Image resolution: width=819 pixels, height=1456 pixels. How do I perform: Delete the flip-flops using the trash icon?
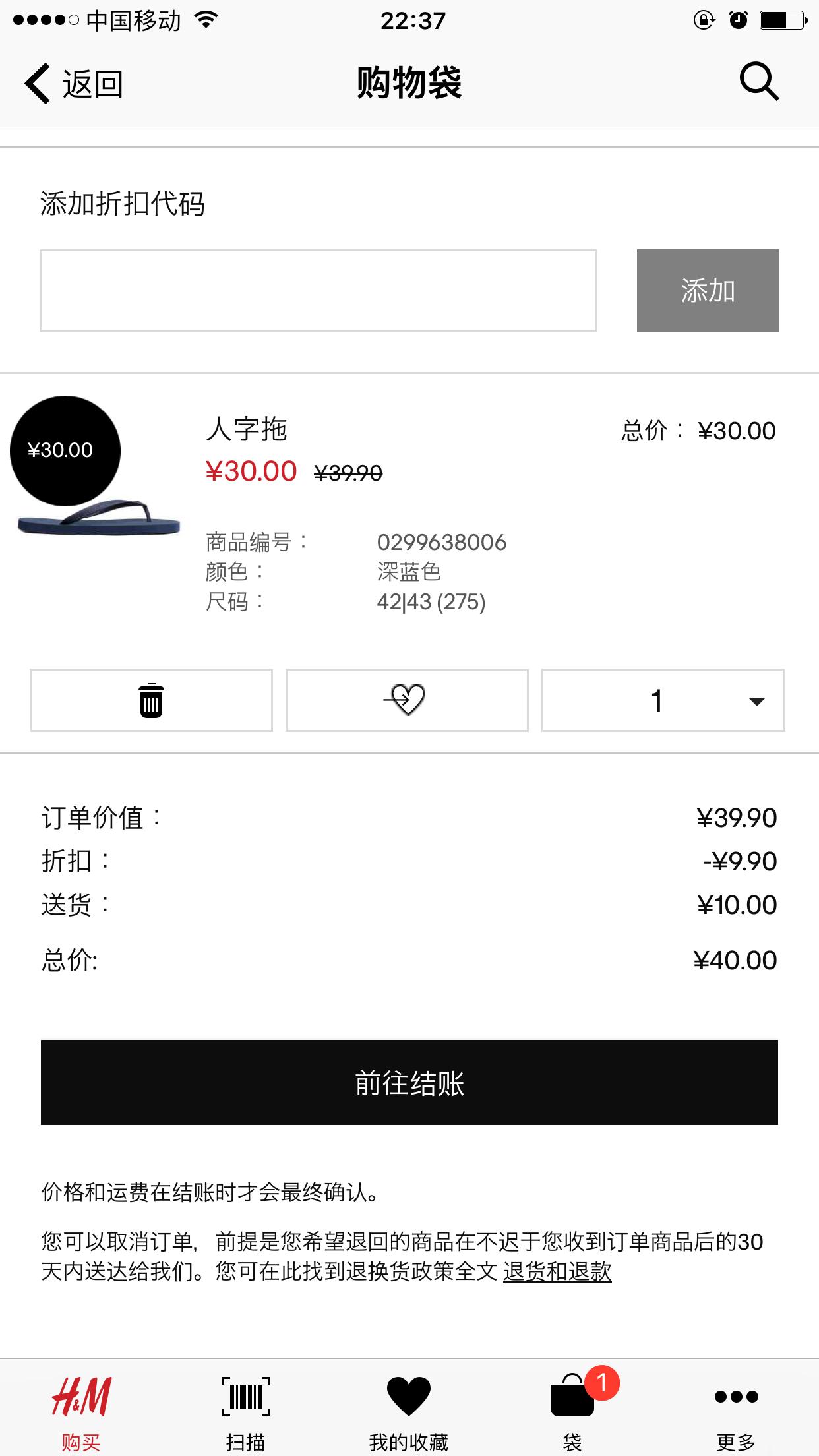click(150, 700)
